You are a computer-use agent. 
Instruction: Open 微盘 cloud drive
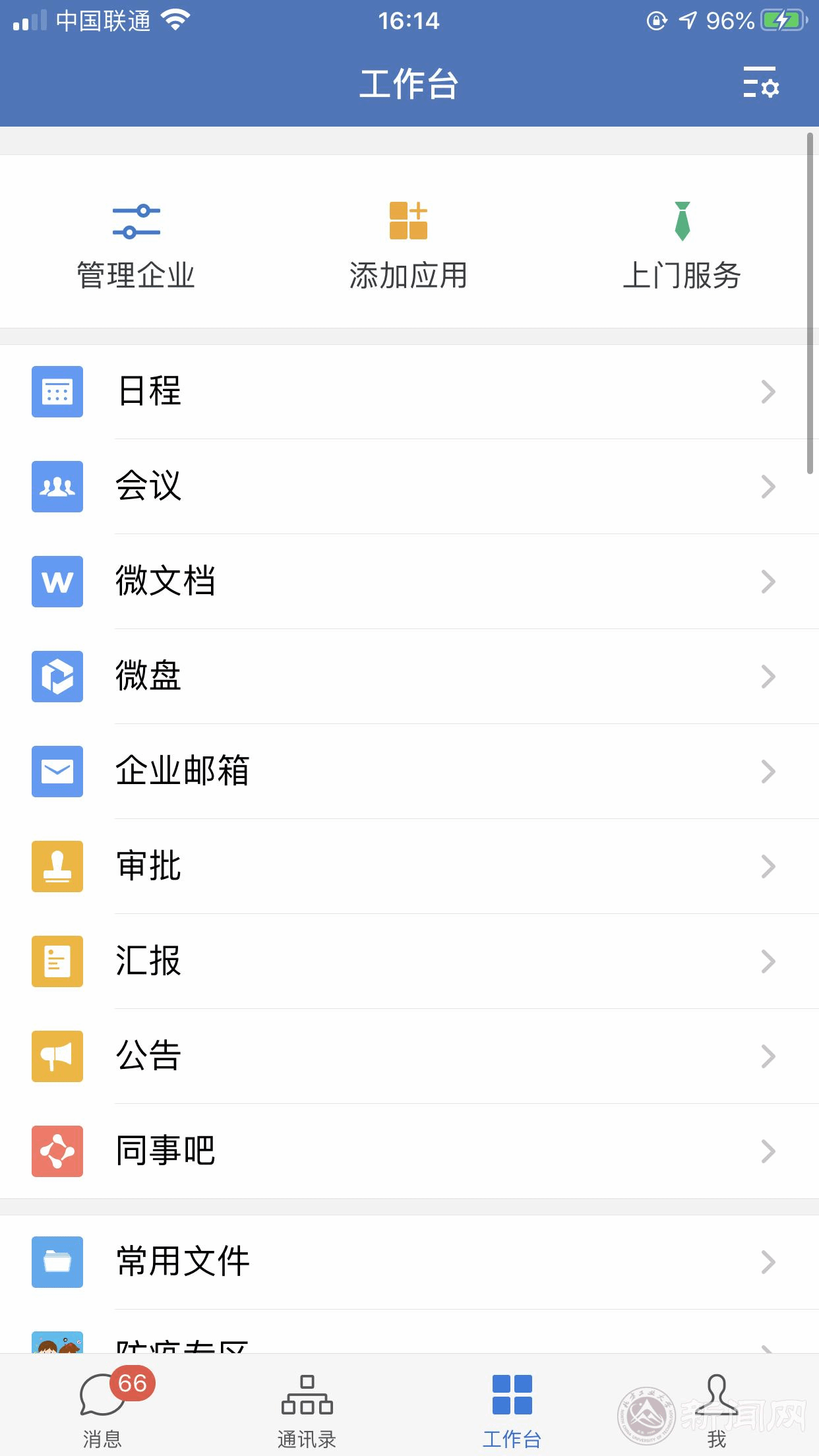pos(409,677)
